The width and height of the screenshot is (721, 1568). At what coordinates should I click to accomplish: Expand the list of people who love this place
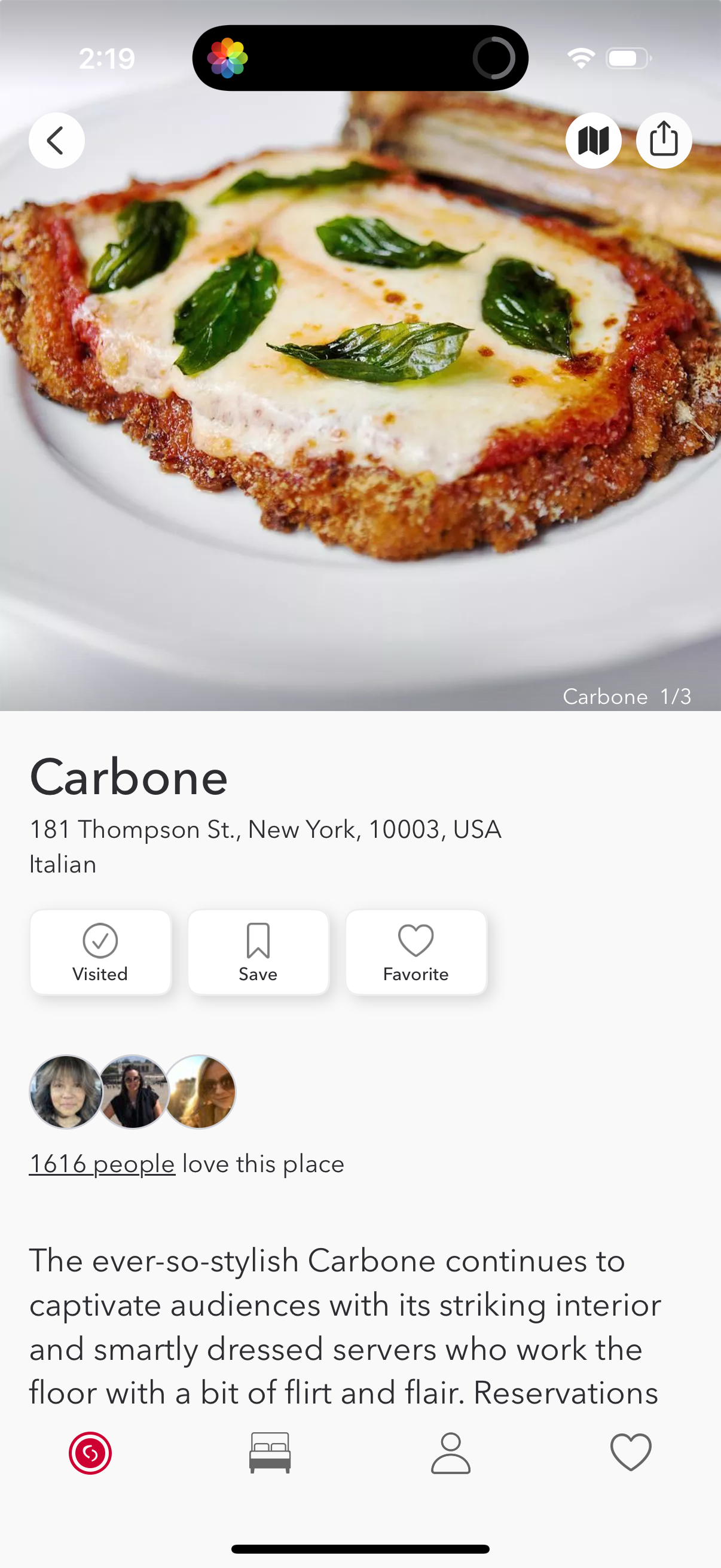coord(101,1163)
